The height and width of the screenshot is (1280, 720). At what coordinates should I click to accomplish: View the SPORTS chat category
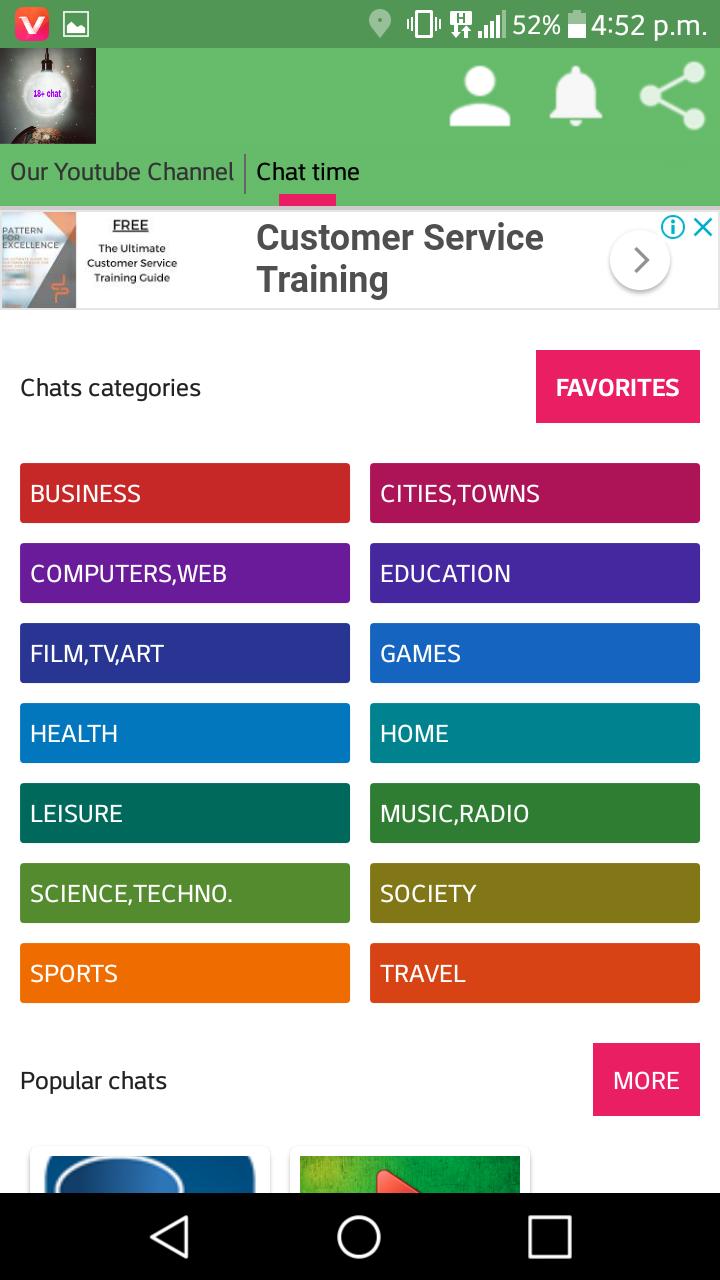point(185,973)
